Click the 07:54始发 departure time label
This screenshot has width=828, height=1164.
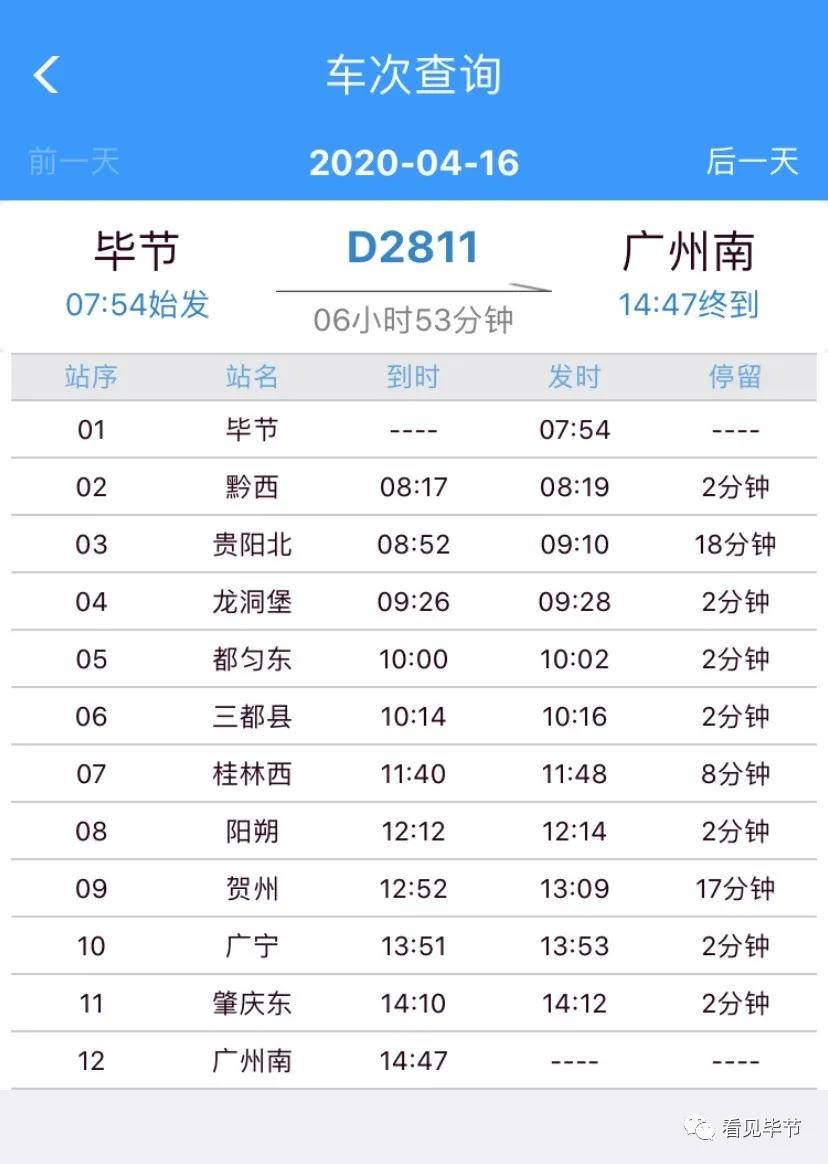(137, 306)
